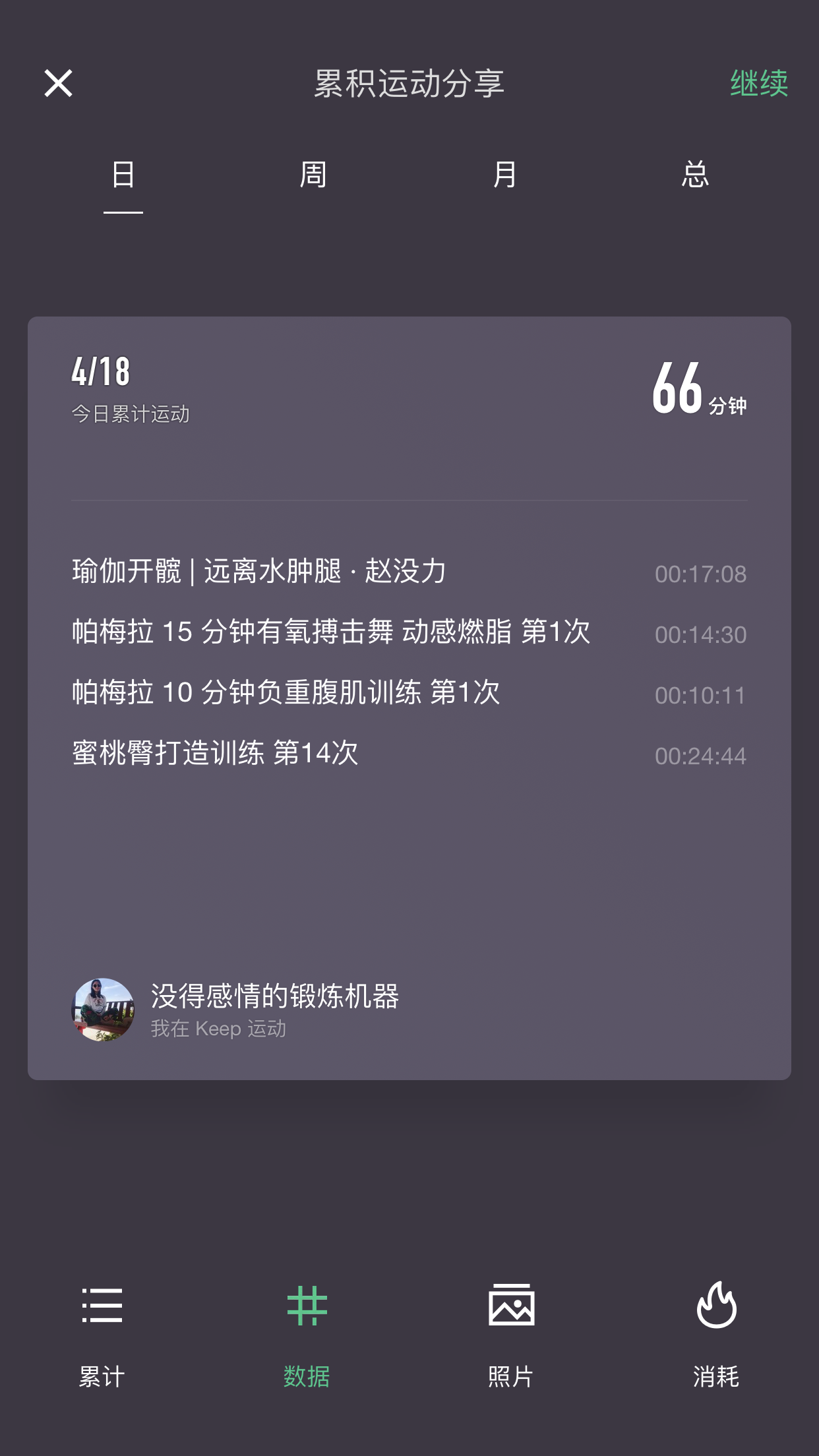
Task: Switch to the 周 (week) tab
Action: coord(313,175)
